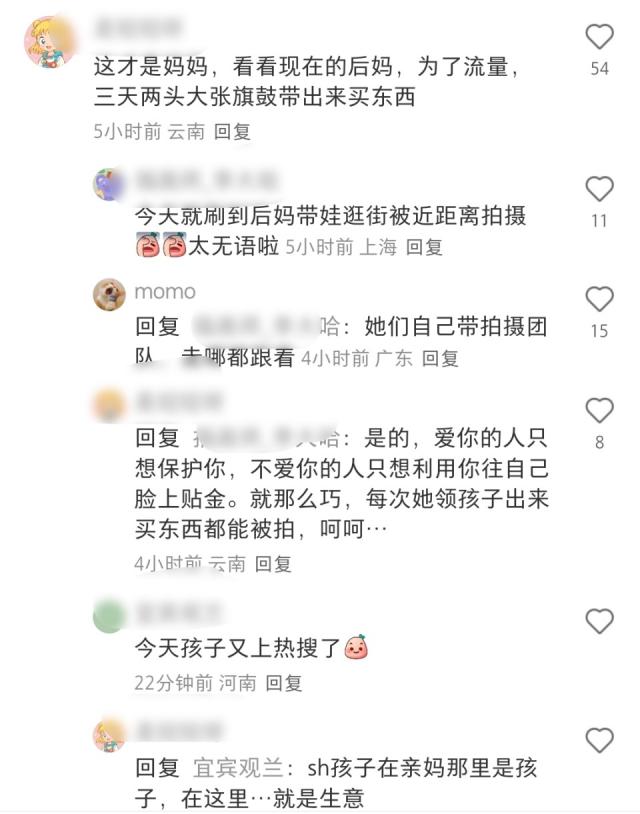This screenshot has height=814, width=640.
Task: Like momo's comment about 拍摄团队
Action: [x=599, y=299]
